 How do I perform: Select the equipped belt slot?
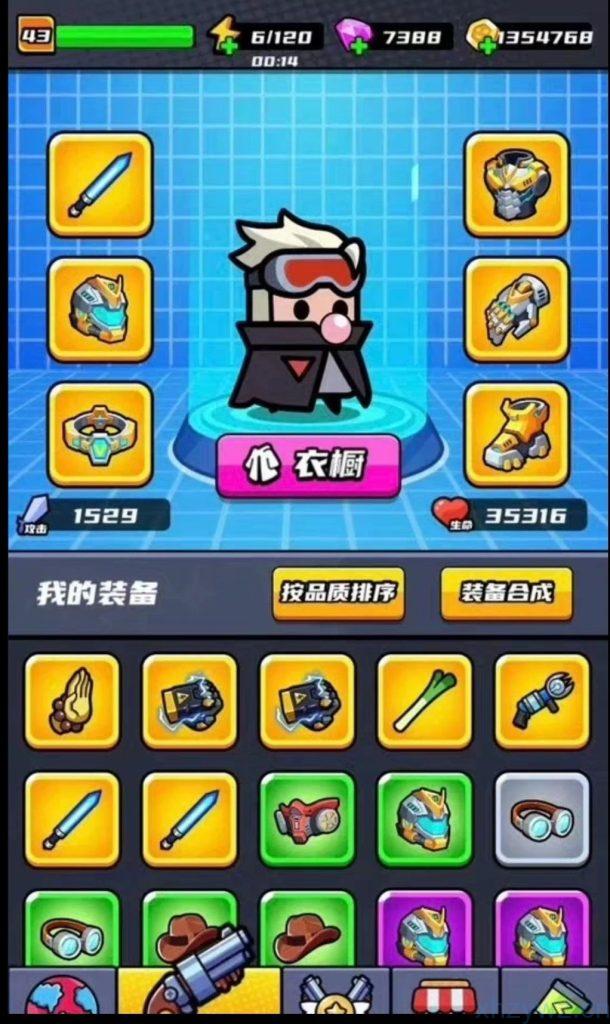coord(100,434)
